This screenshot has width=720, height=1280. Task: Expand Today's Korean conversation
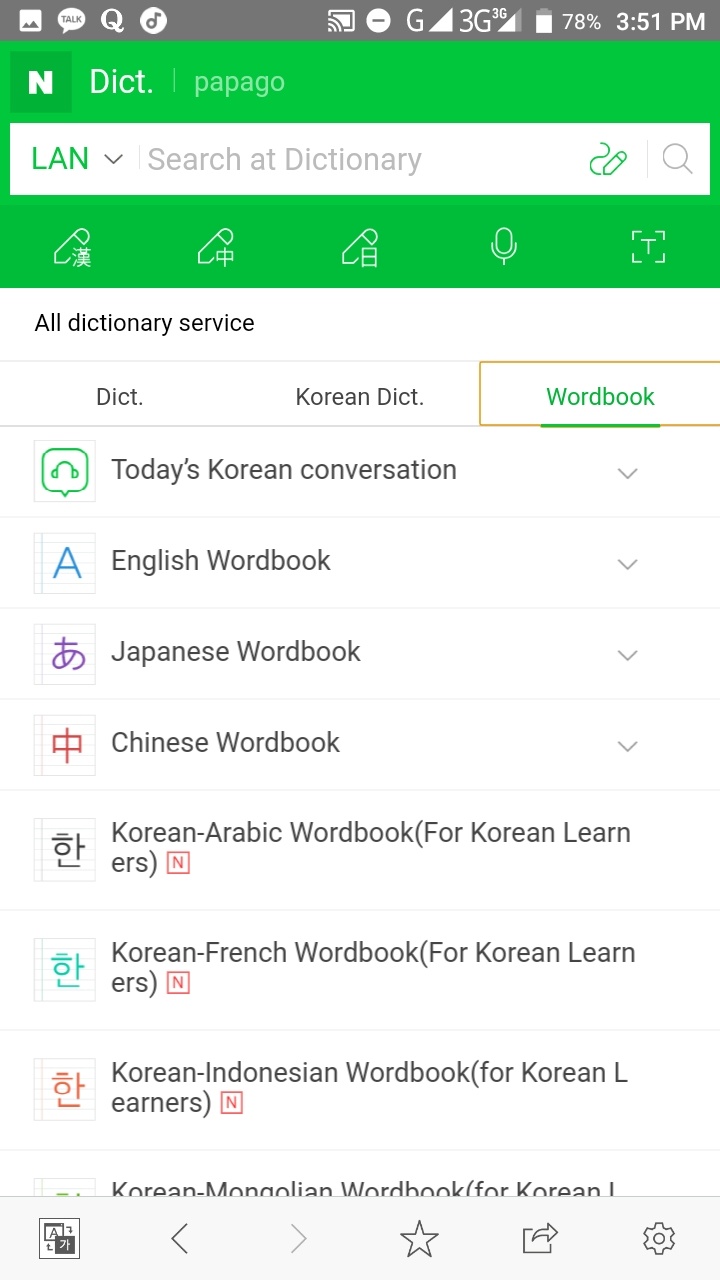tap(627, 473)
